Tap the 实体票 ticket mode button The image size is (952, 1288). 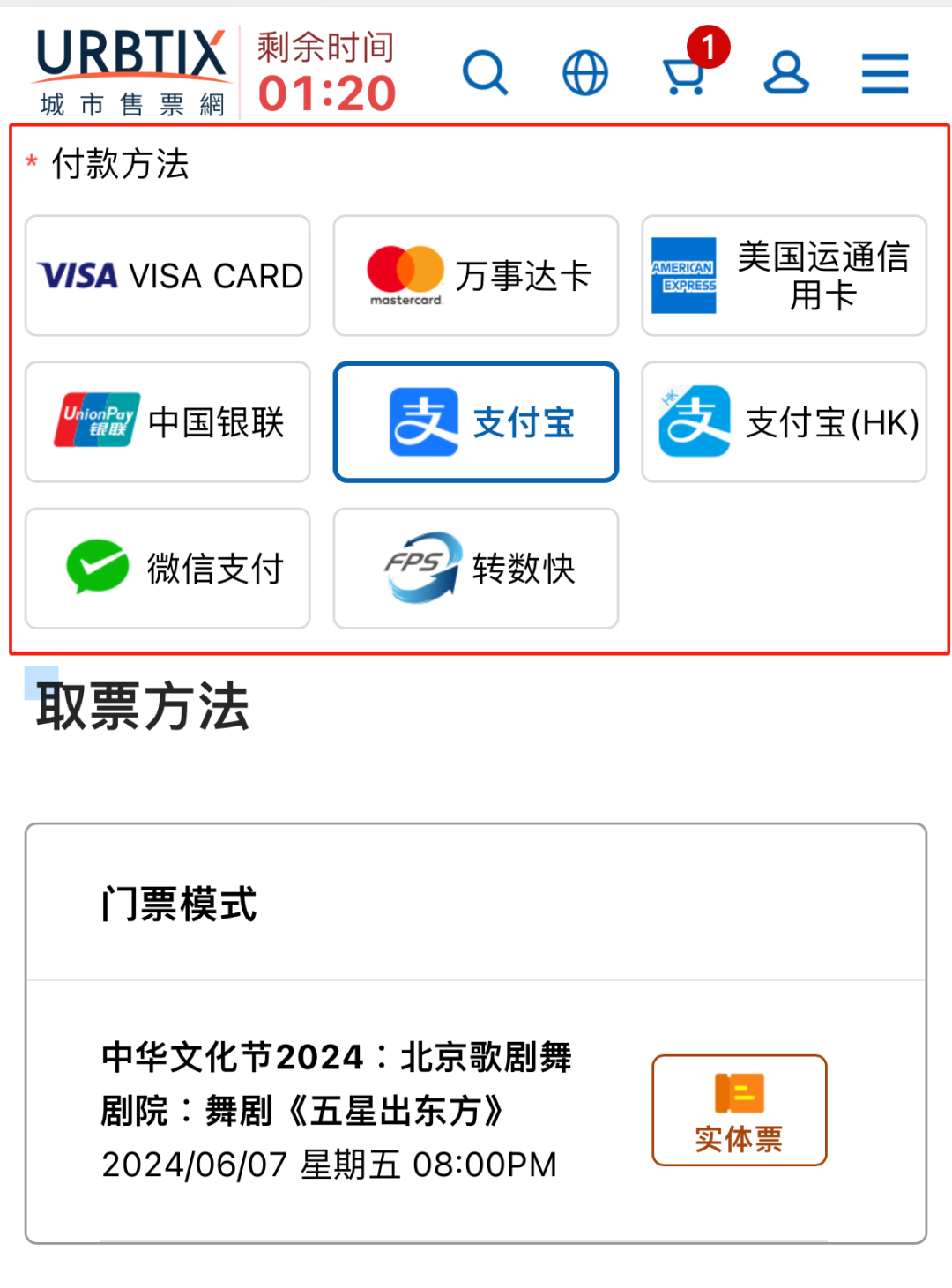[739, 1110]
